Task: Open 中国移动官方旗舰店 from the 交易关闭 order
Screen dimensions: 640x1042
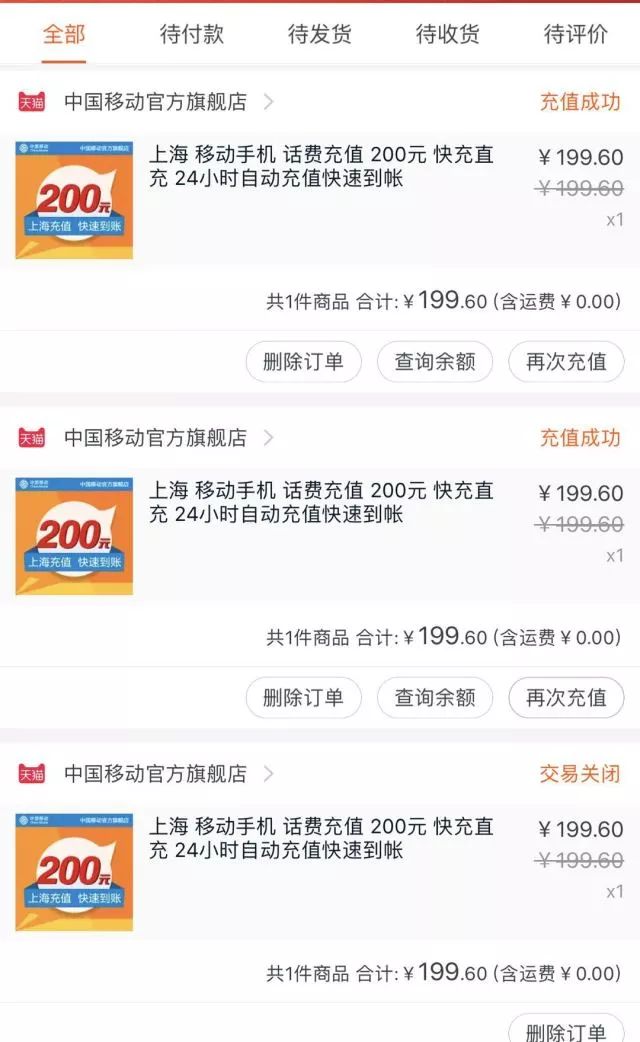Action: pyautogui.click(x=155, y=773)
